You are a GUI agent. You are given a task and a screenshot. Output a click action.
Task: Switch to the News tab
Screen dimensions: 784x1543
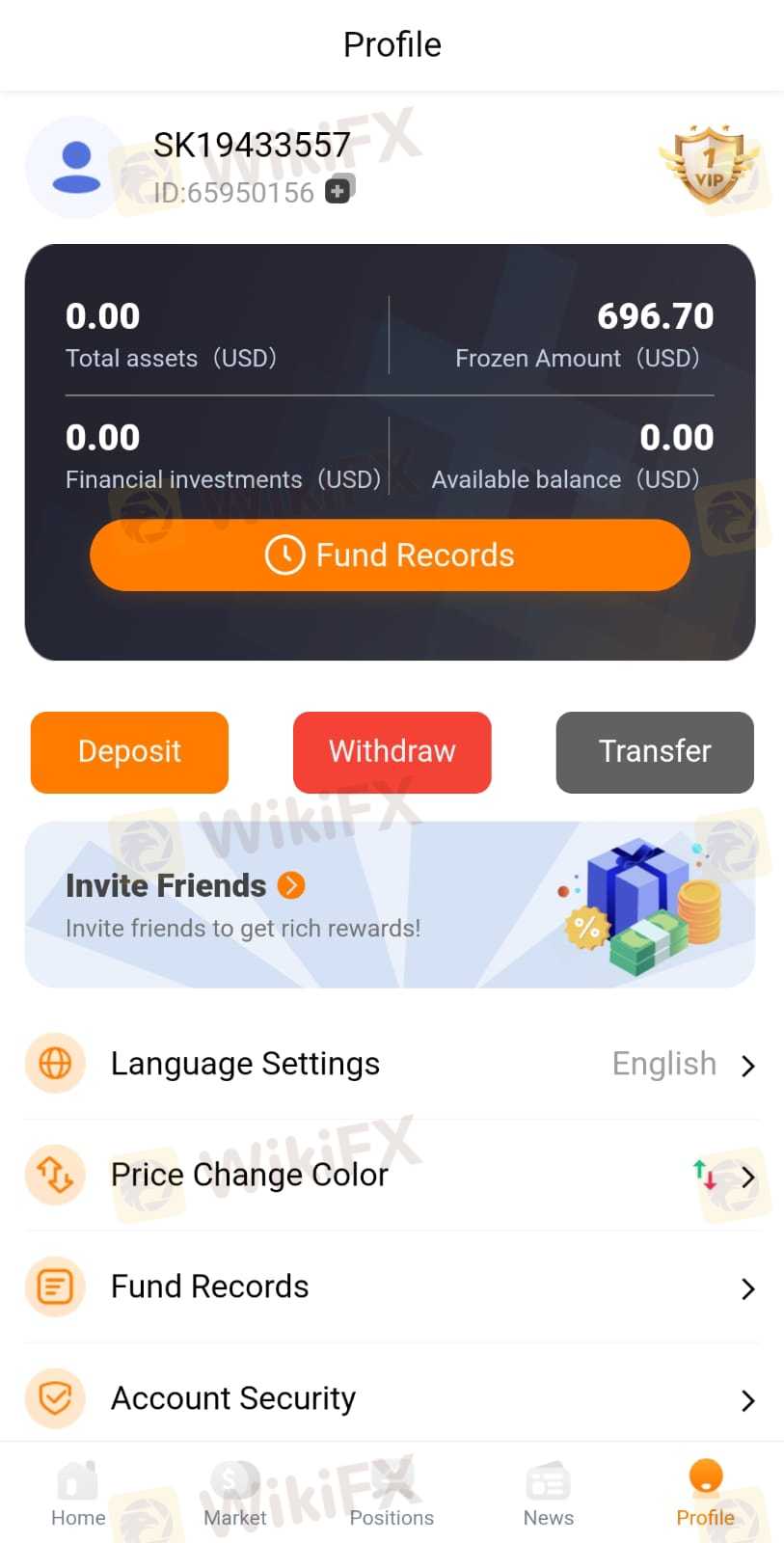tap(549, 1495)
